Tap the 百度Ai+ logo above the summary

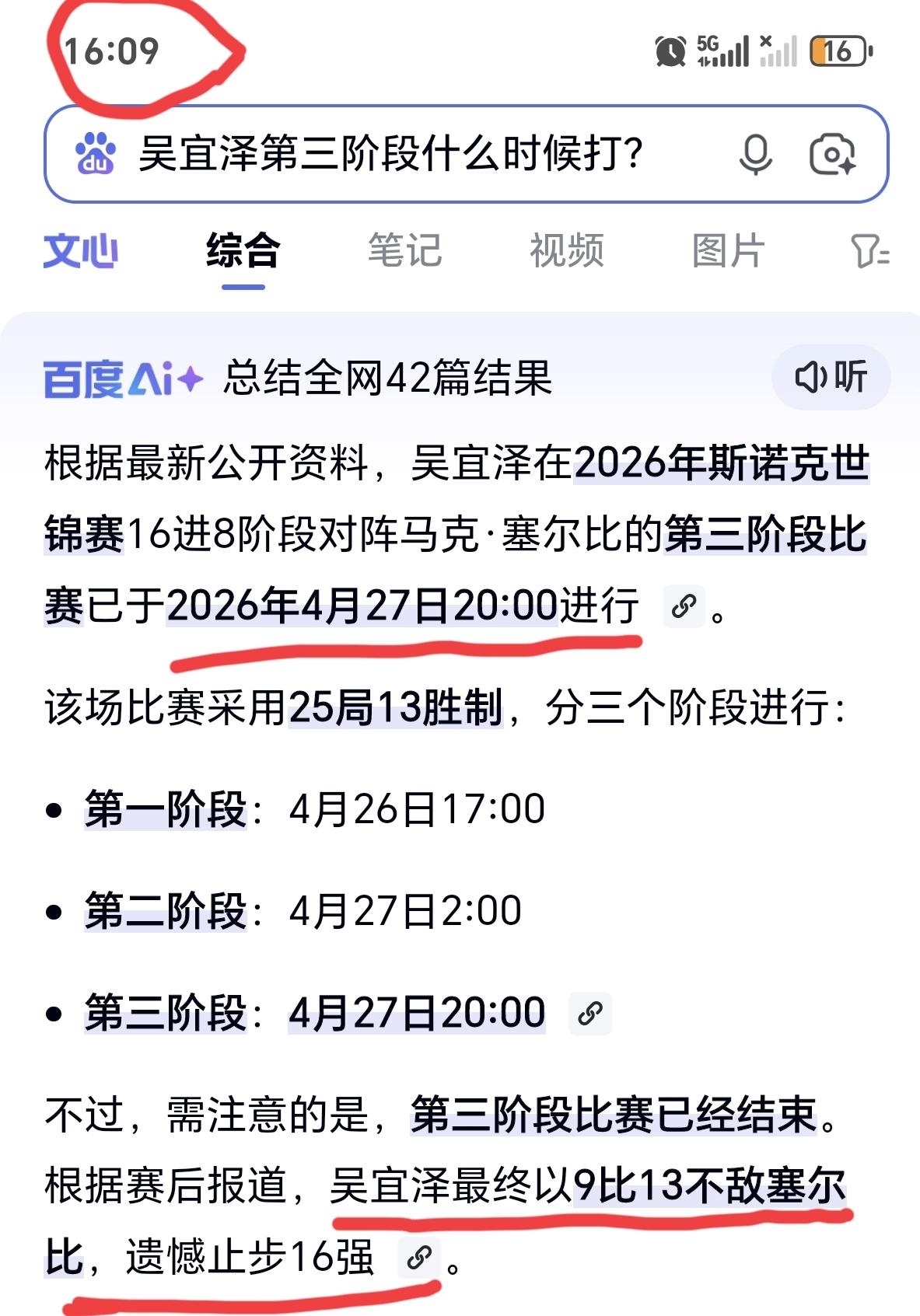124,379
